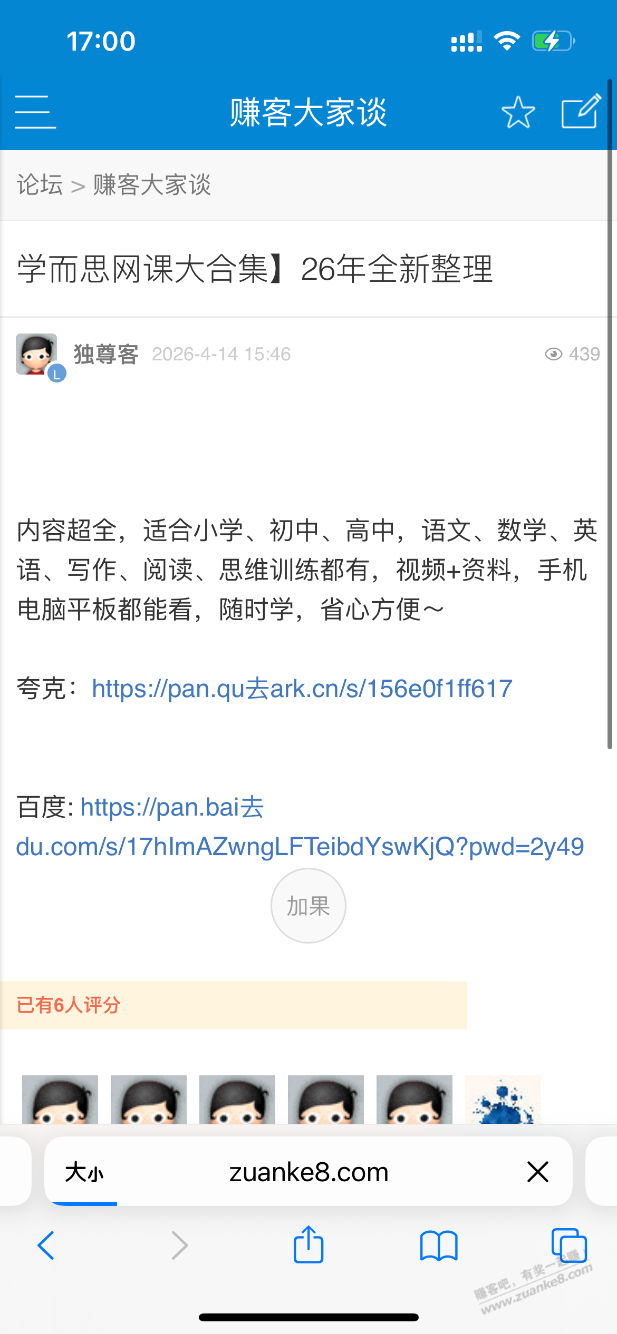Open the ink-splash avatar rater's profile

point(503,1100)
